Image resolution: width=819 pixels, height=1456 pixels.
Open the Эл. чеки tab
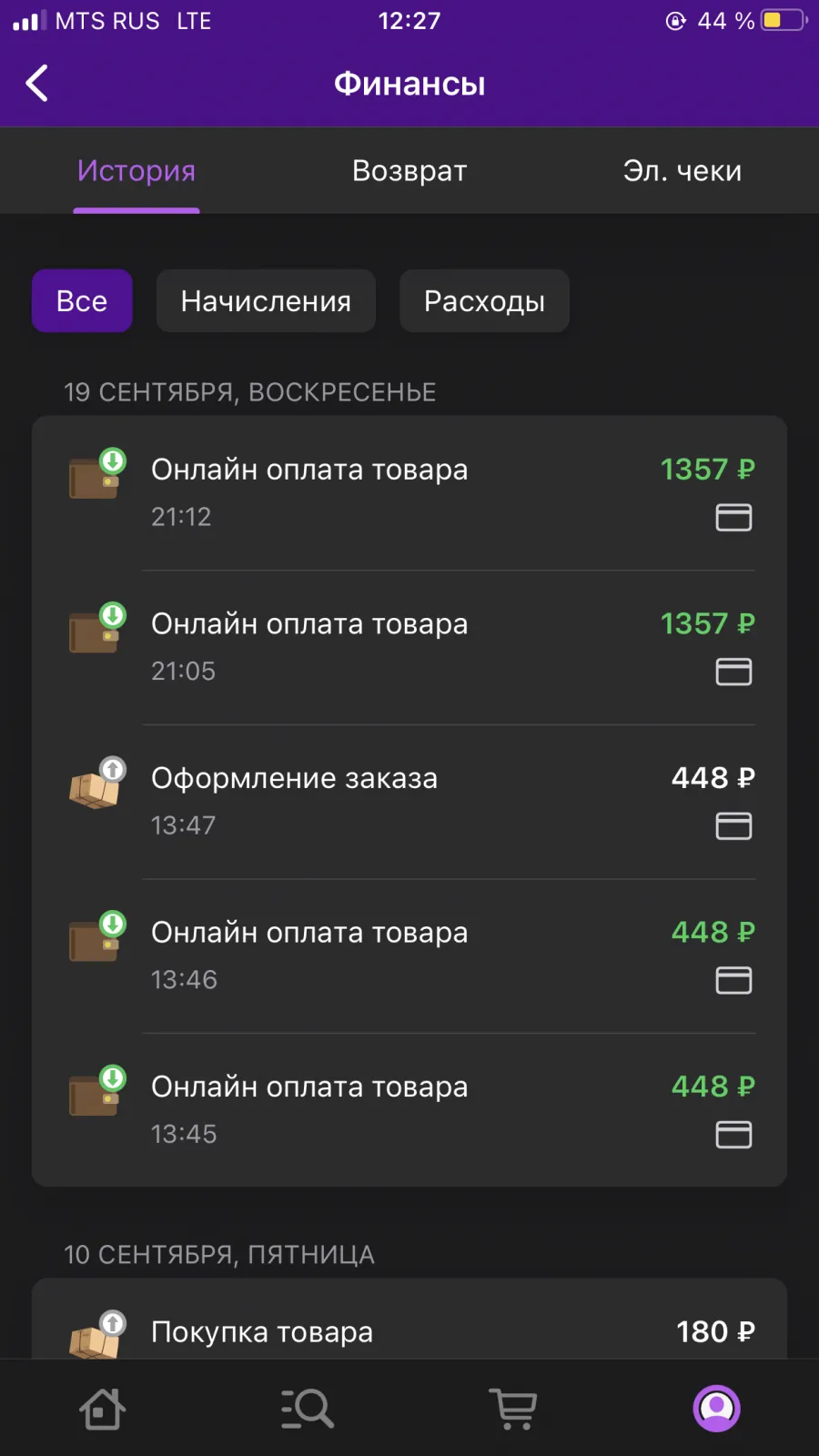coord(682,171)
